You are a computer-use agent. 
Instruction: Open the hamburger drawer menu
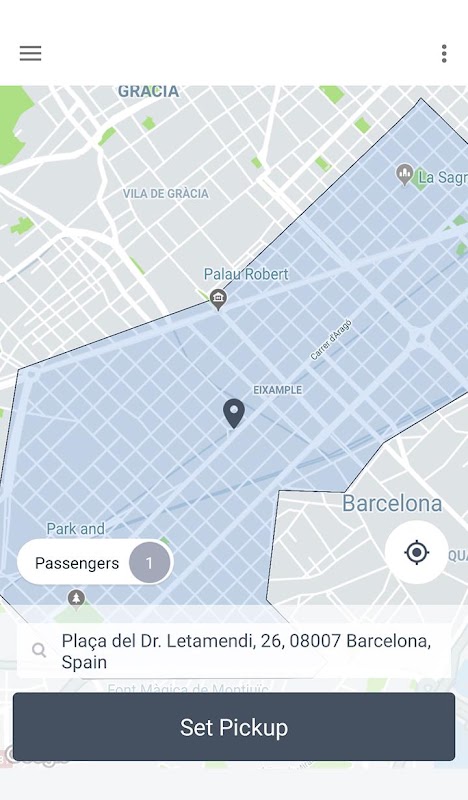click(x=31, y=53)
